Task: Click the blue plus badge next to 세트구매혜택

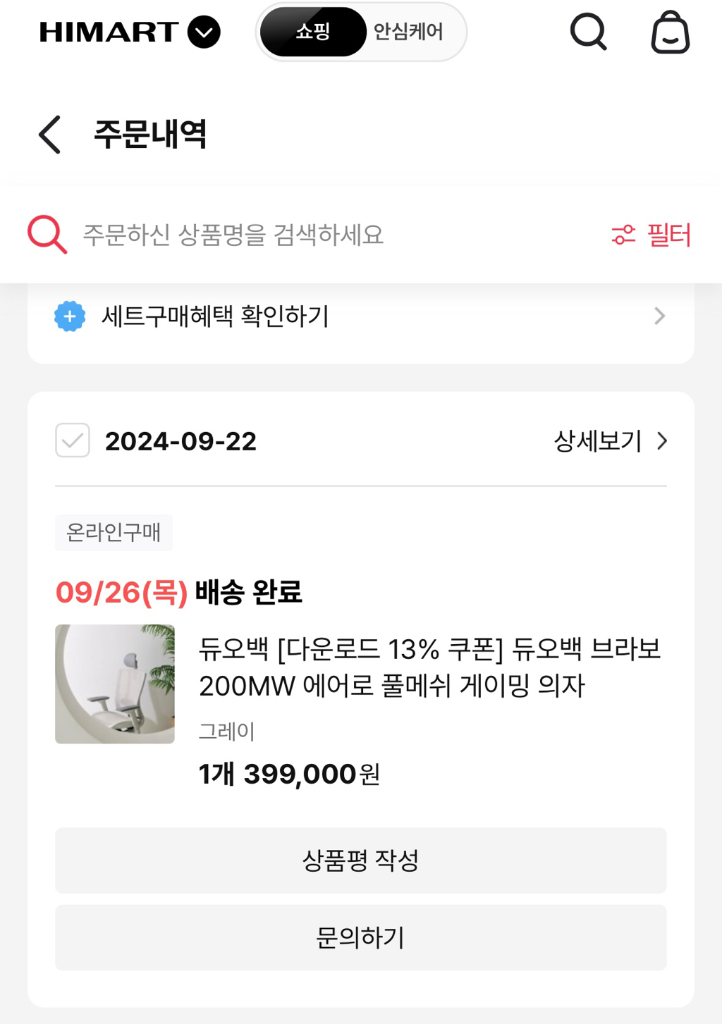Action: click(x=68, y=316)
